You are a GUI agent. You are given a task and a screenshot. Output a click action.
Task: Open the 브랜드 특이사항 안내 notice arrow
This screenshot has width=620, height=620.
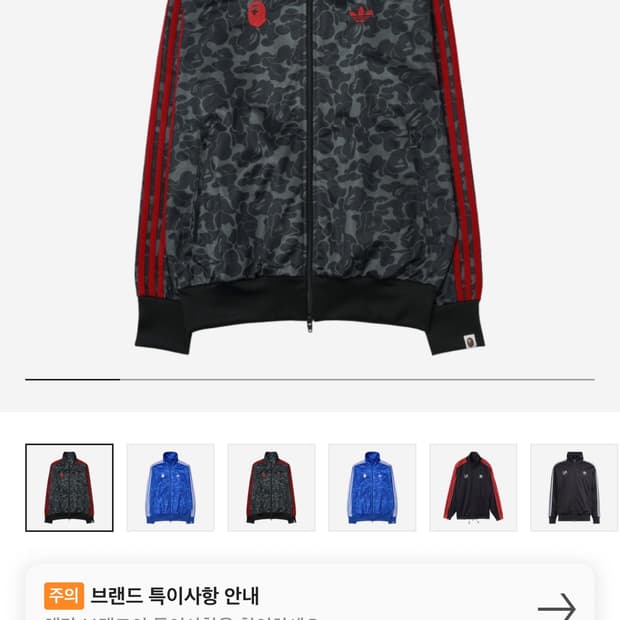point(557,606)
